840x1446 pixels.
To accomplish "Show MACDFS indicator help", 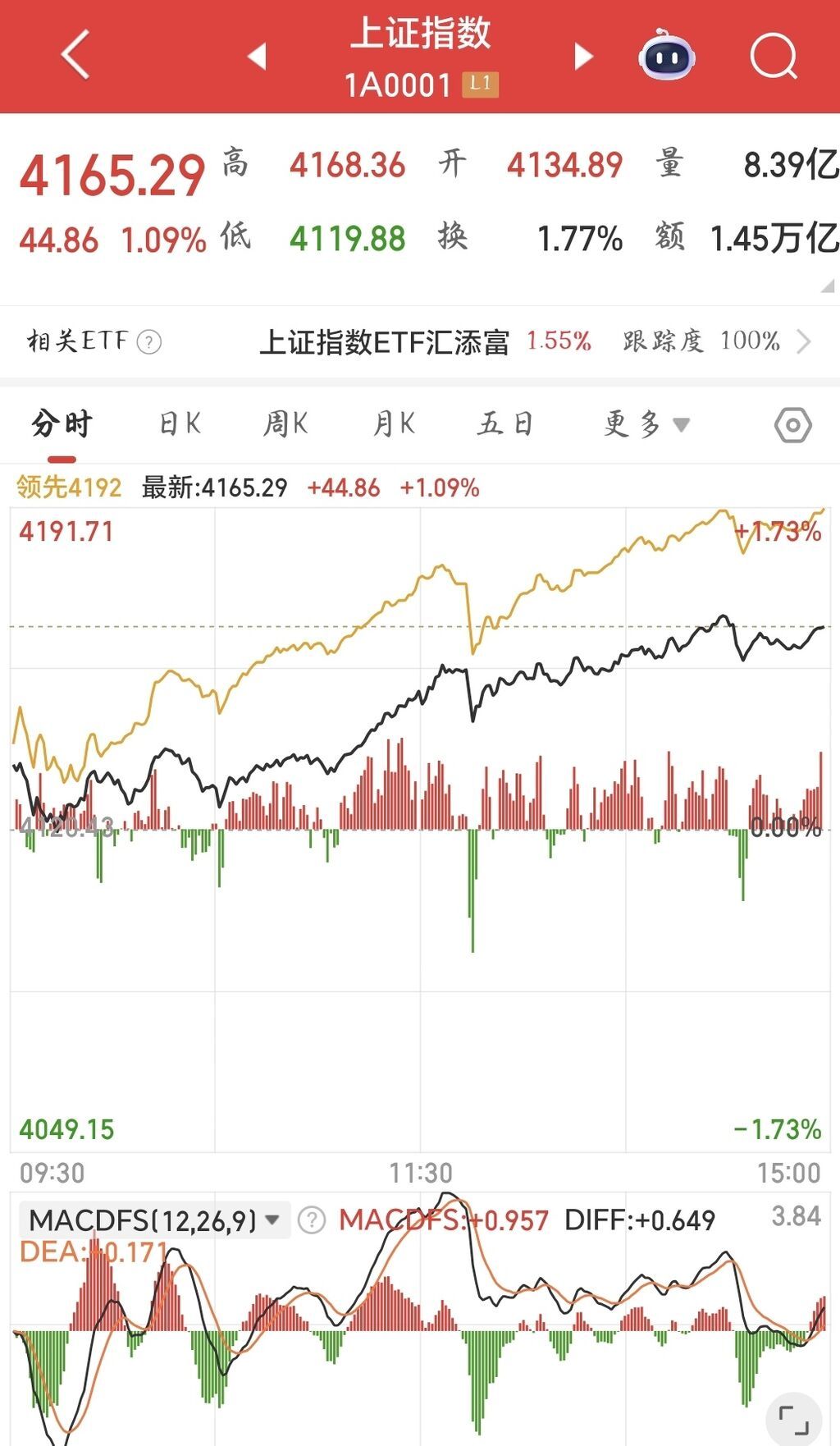I will coord(312,1220).
